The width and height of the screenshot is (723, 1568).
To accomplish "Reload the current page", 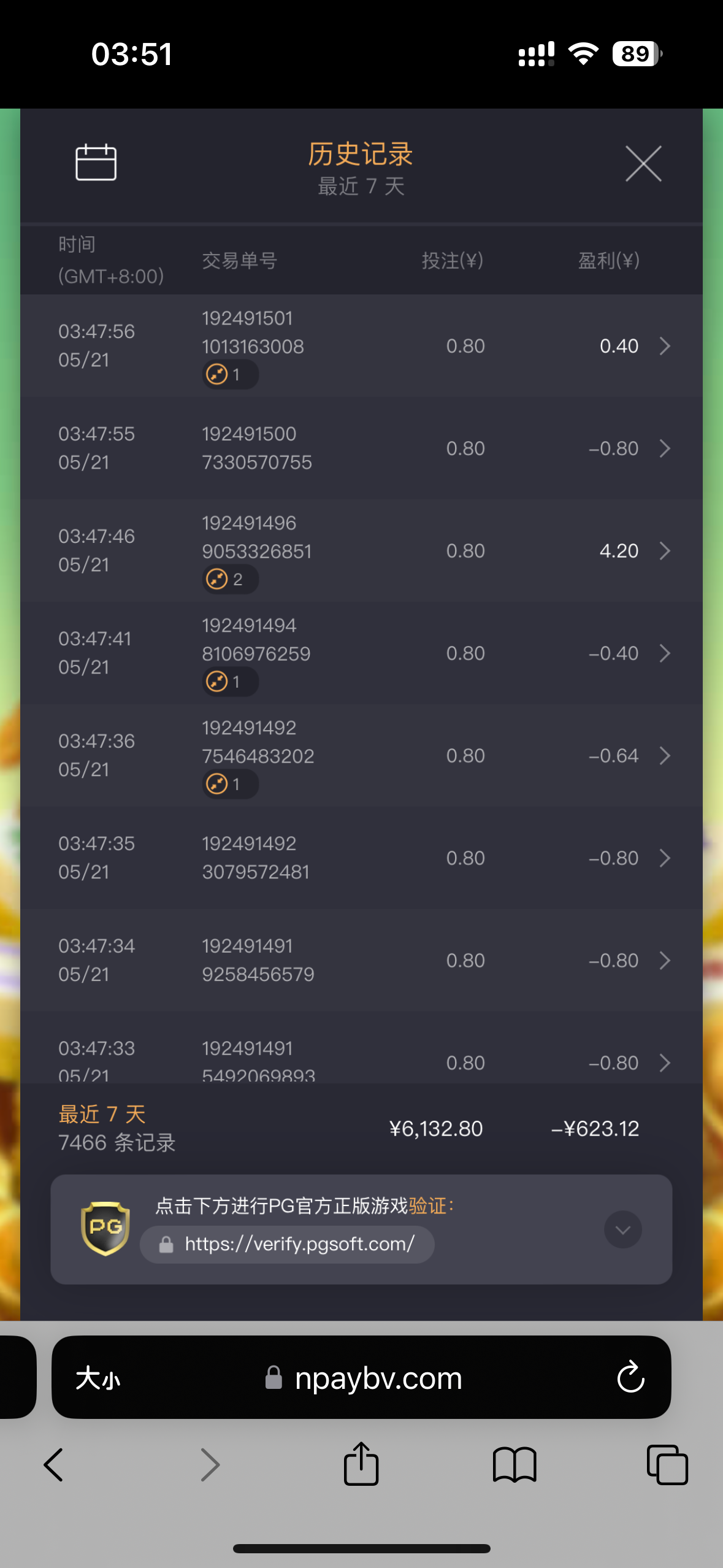I will coord(630,1378).
